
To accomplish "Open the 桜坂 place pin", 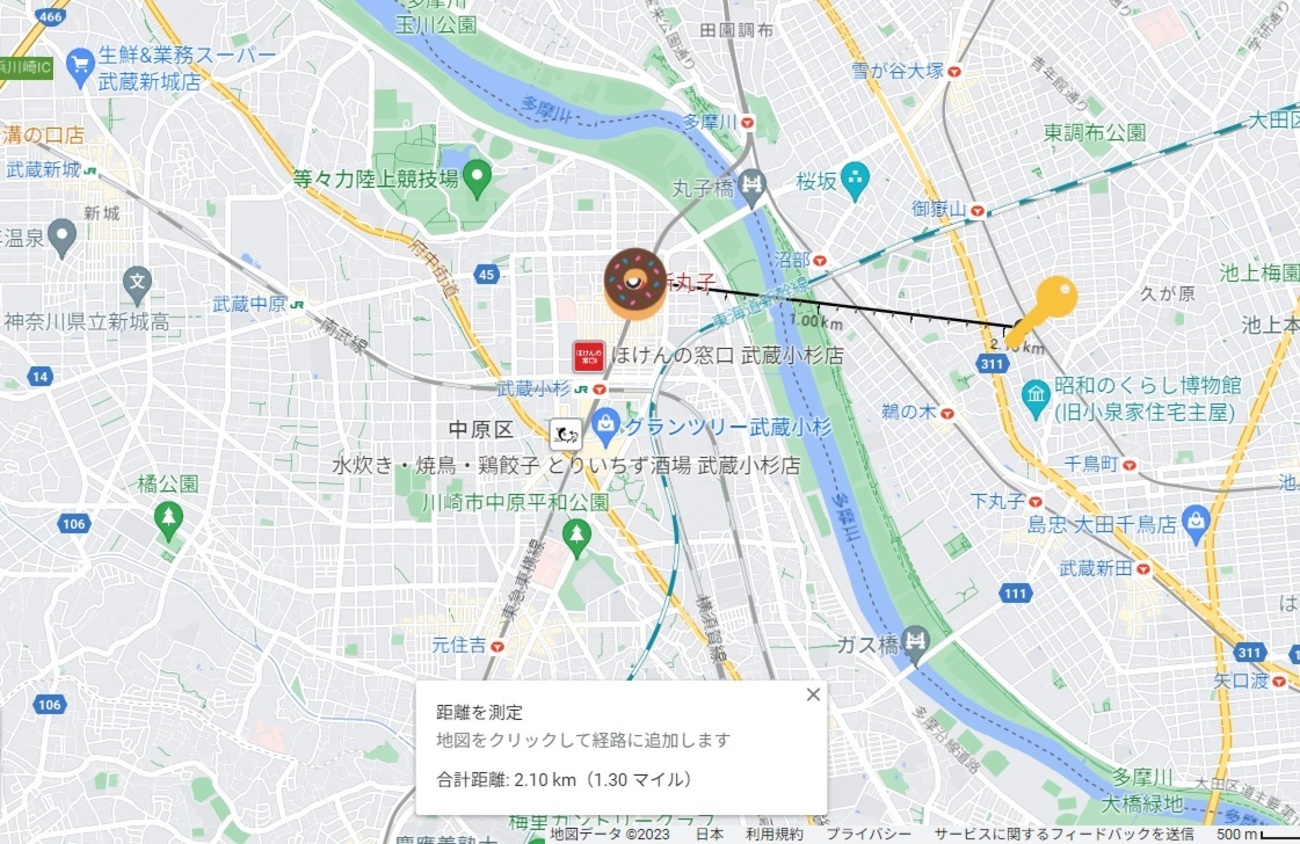I will (855, 180).
